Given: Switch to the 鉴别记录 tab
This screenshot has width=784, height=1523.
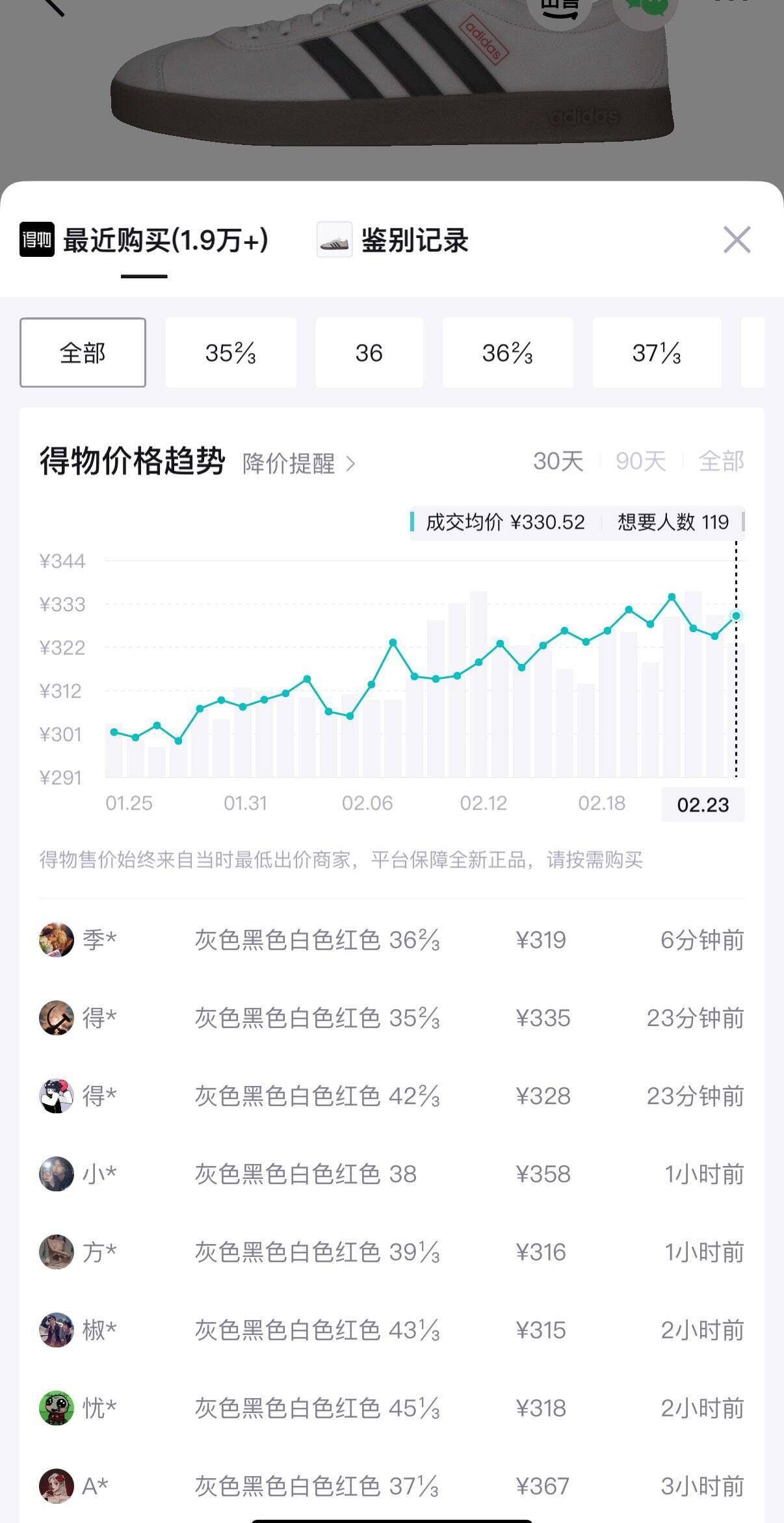Looking at the screenshot, I should click(x=393, y=240).
